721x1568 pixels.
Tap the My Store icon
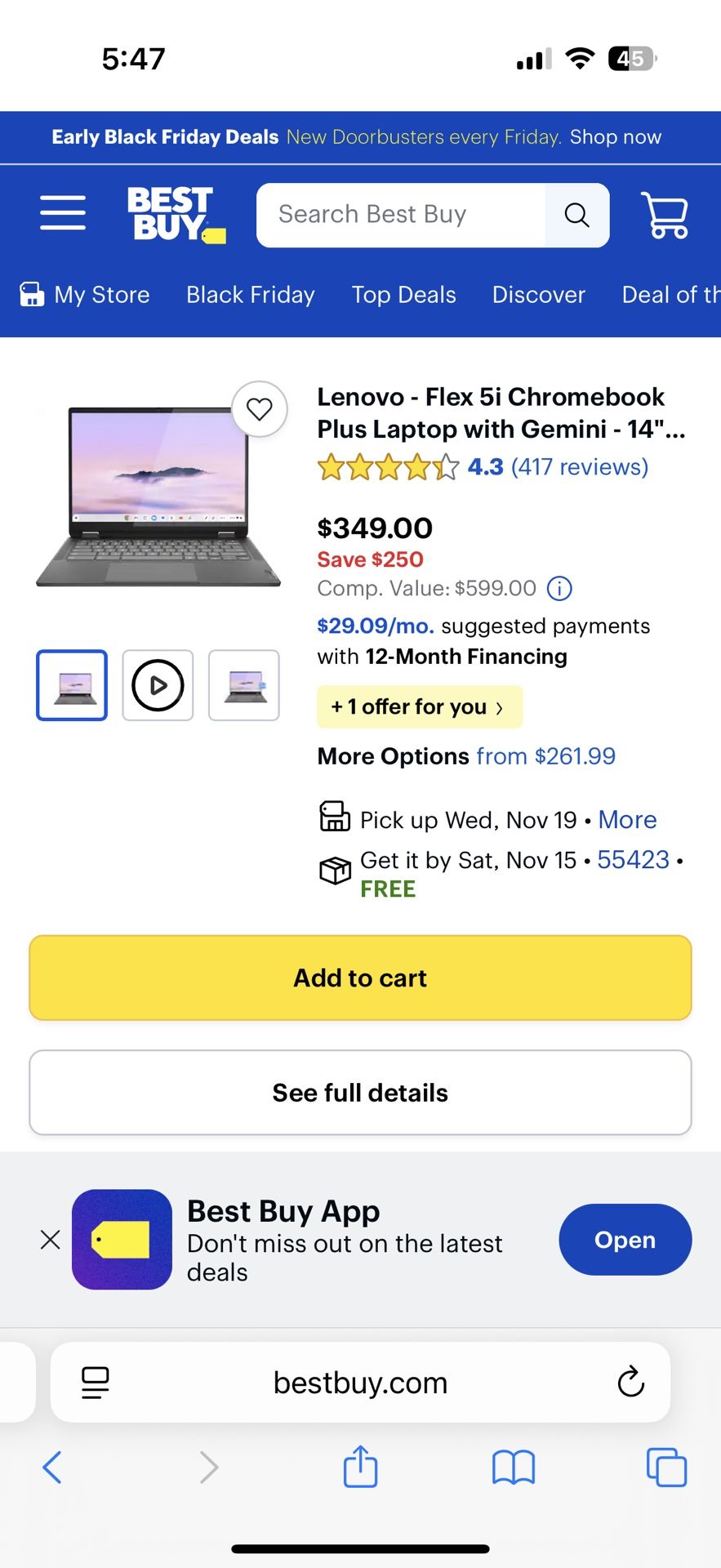pyautogui.click(x=31, y=294)
